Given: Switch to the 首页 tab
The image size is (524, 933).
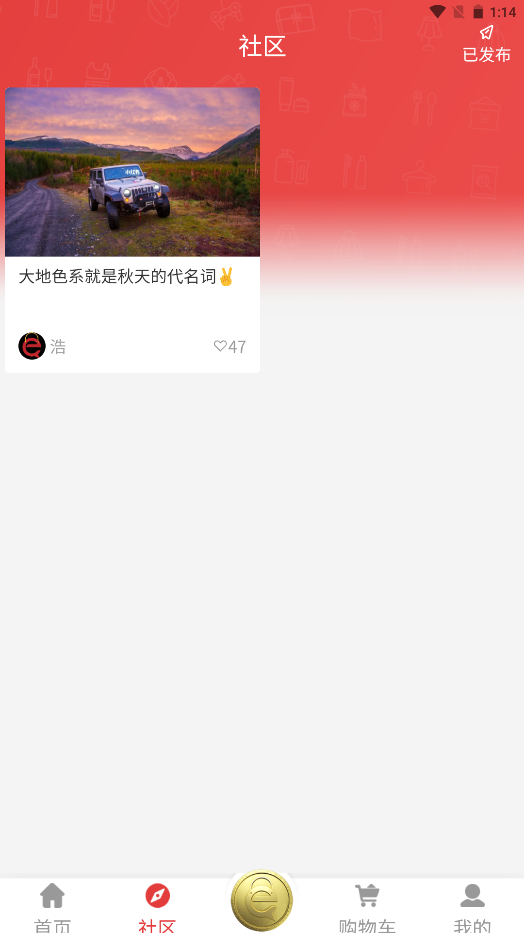Looking at the screenshot, I should (x=52, y=907).
